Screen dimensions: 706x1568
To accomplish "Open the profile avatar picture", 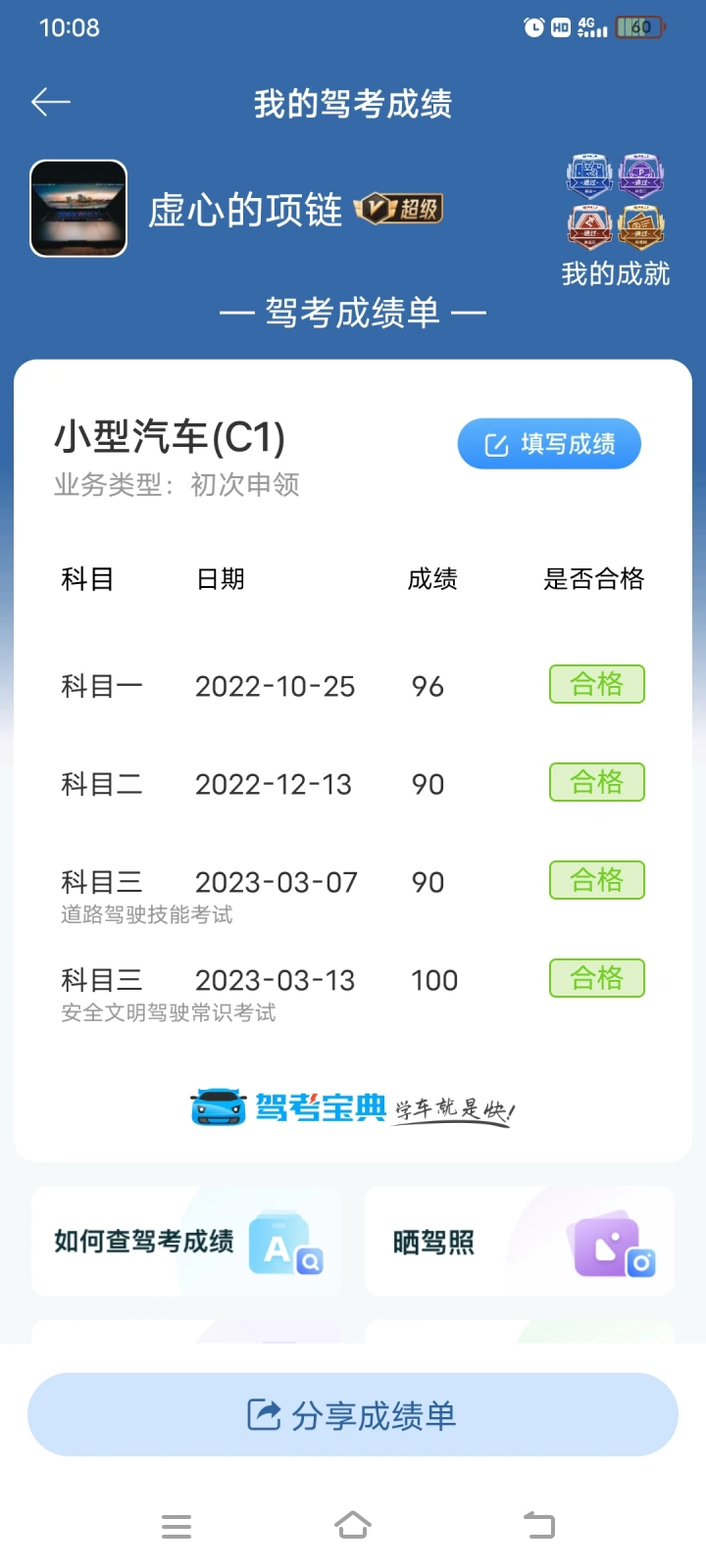I will 78,209.
